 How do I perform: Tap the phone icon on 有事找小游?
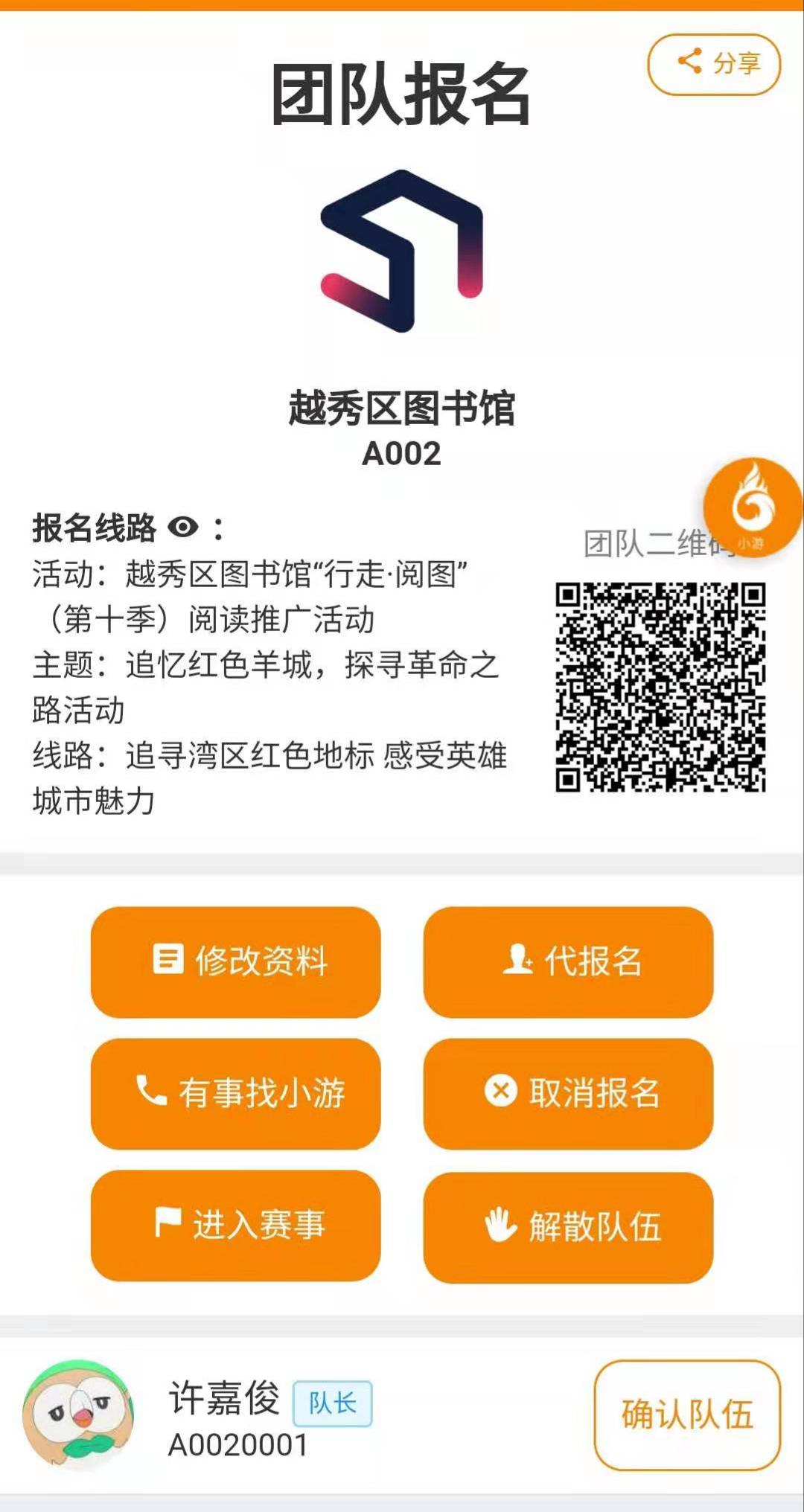tap(151, 1092)
